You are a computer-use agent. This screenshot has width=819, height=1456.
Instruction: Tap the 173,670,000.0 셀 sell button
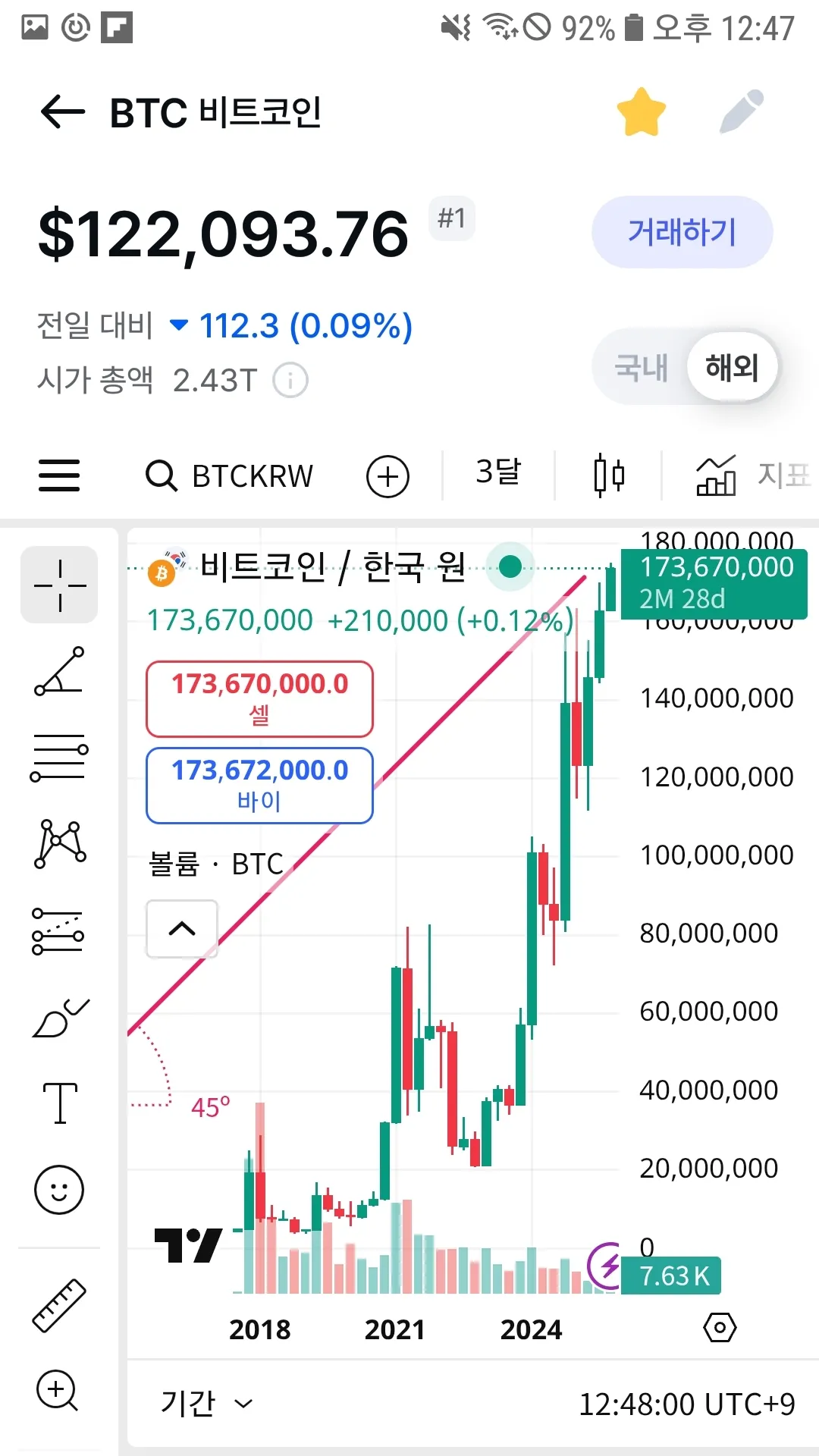259,698
